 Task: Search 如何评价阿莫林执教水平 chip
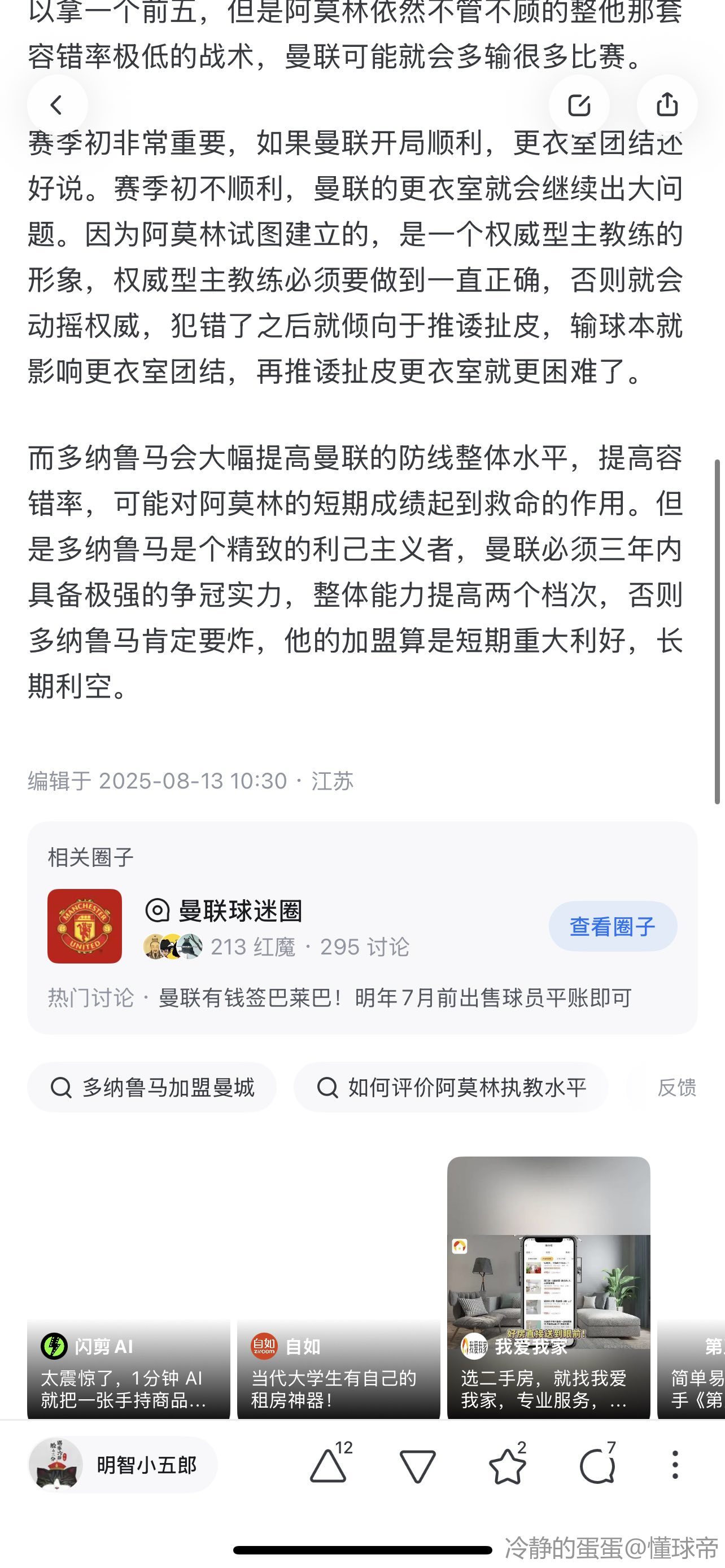(x=451, y=1087)
